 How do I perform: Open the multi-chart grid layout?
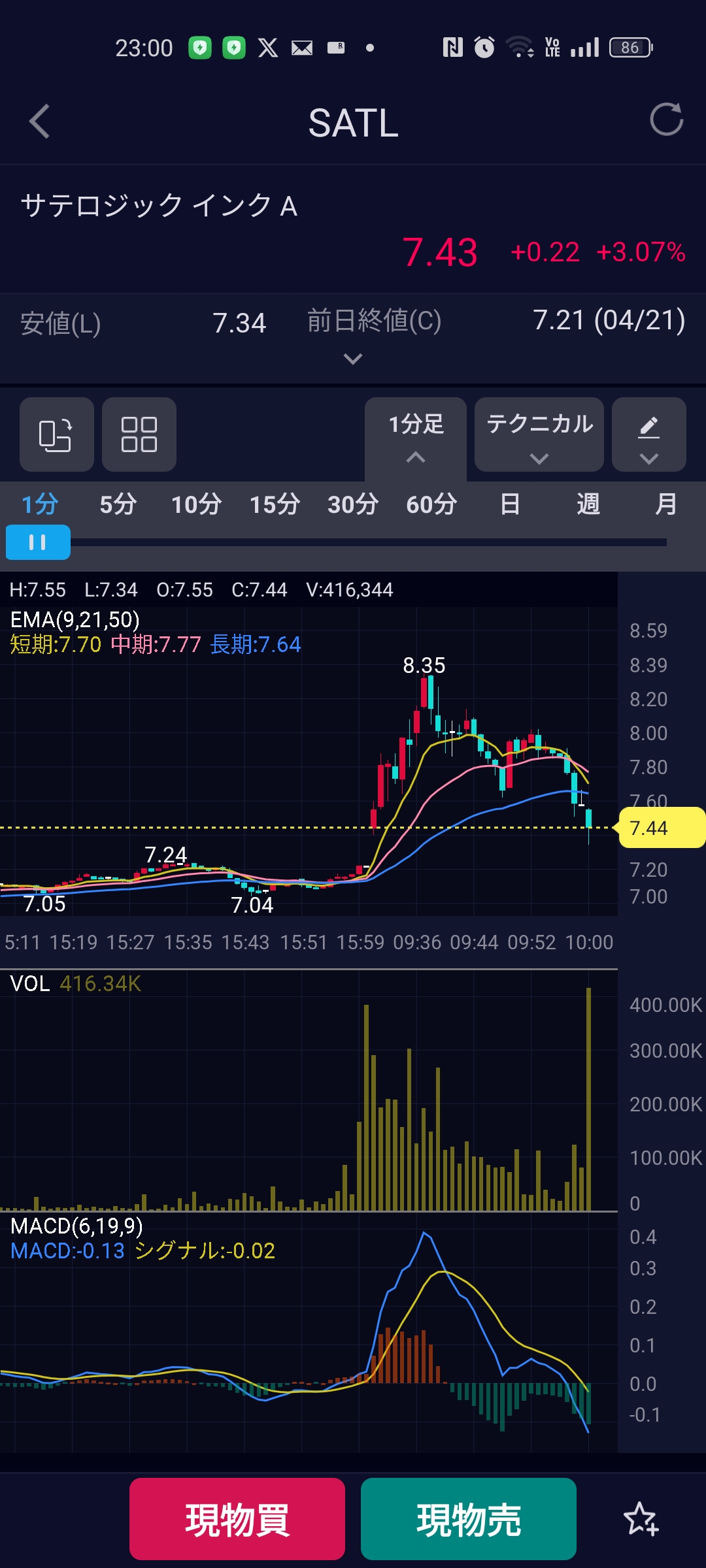[x=139, y=434]
